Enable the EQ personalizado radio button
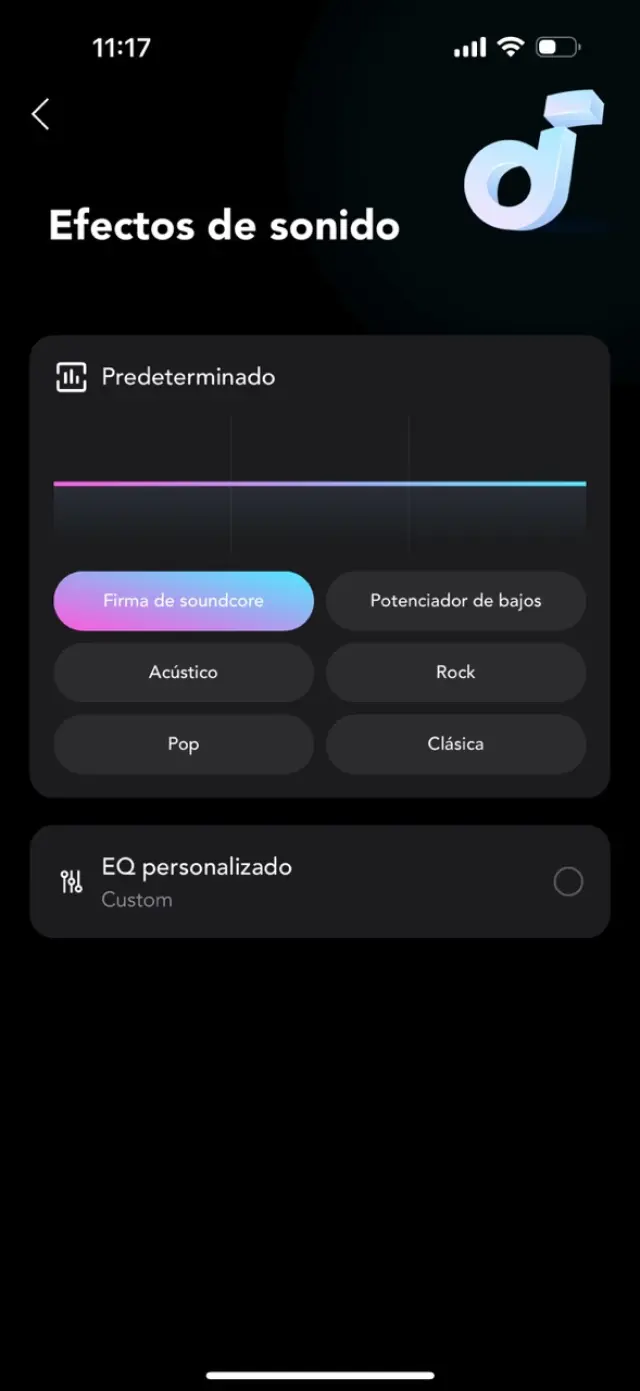Image resolution: width=640 pixels, height=1391 pixels. (x=568, y=881)
